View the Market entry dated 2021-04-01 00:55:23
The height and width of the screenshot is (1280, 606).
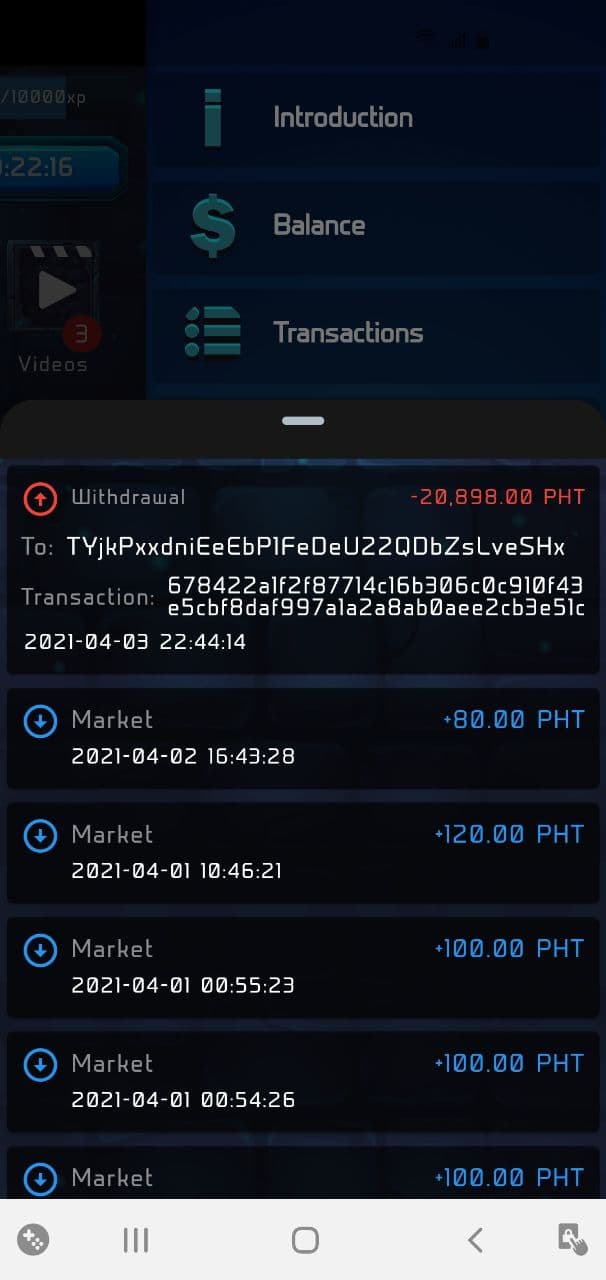(302, 966)
